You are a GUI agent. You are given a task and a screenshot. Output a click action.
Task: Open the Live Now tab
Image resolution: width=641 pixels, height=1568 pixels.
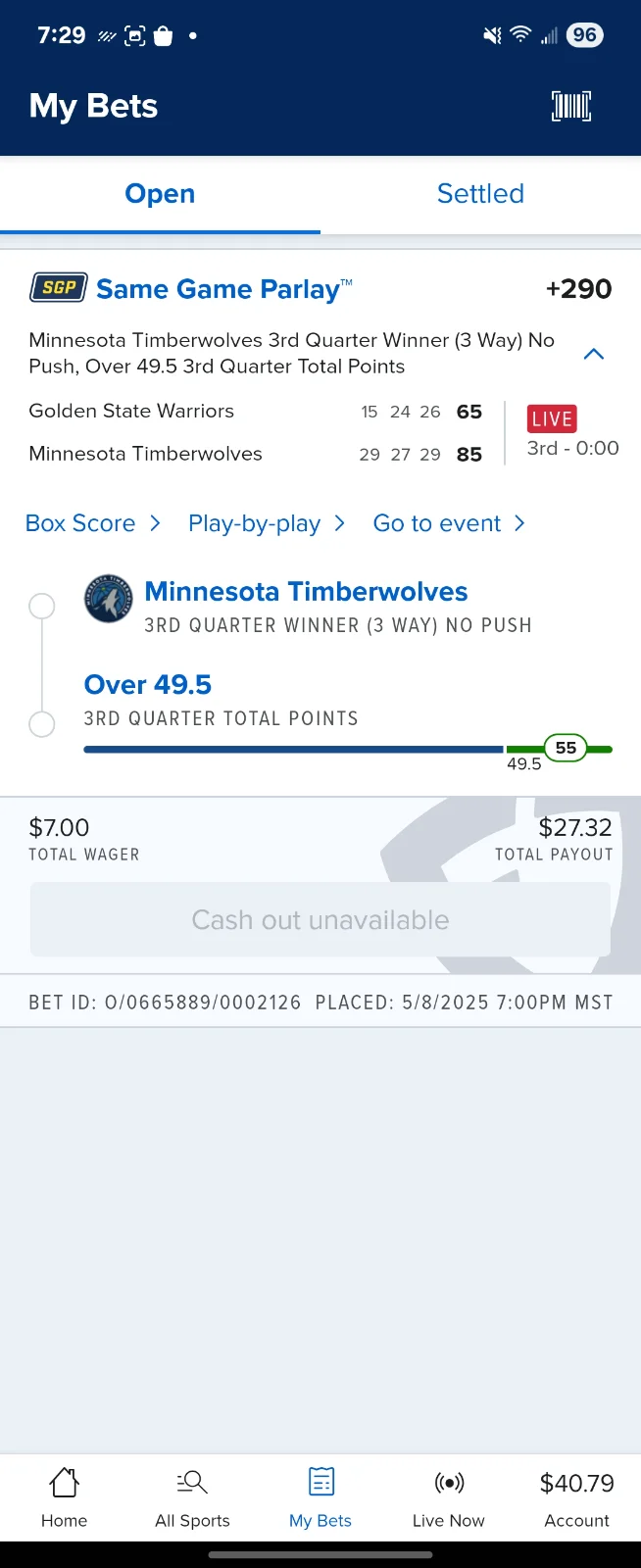448,1497
